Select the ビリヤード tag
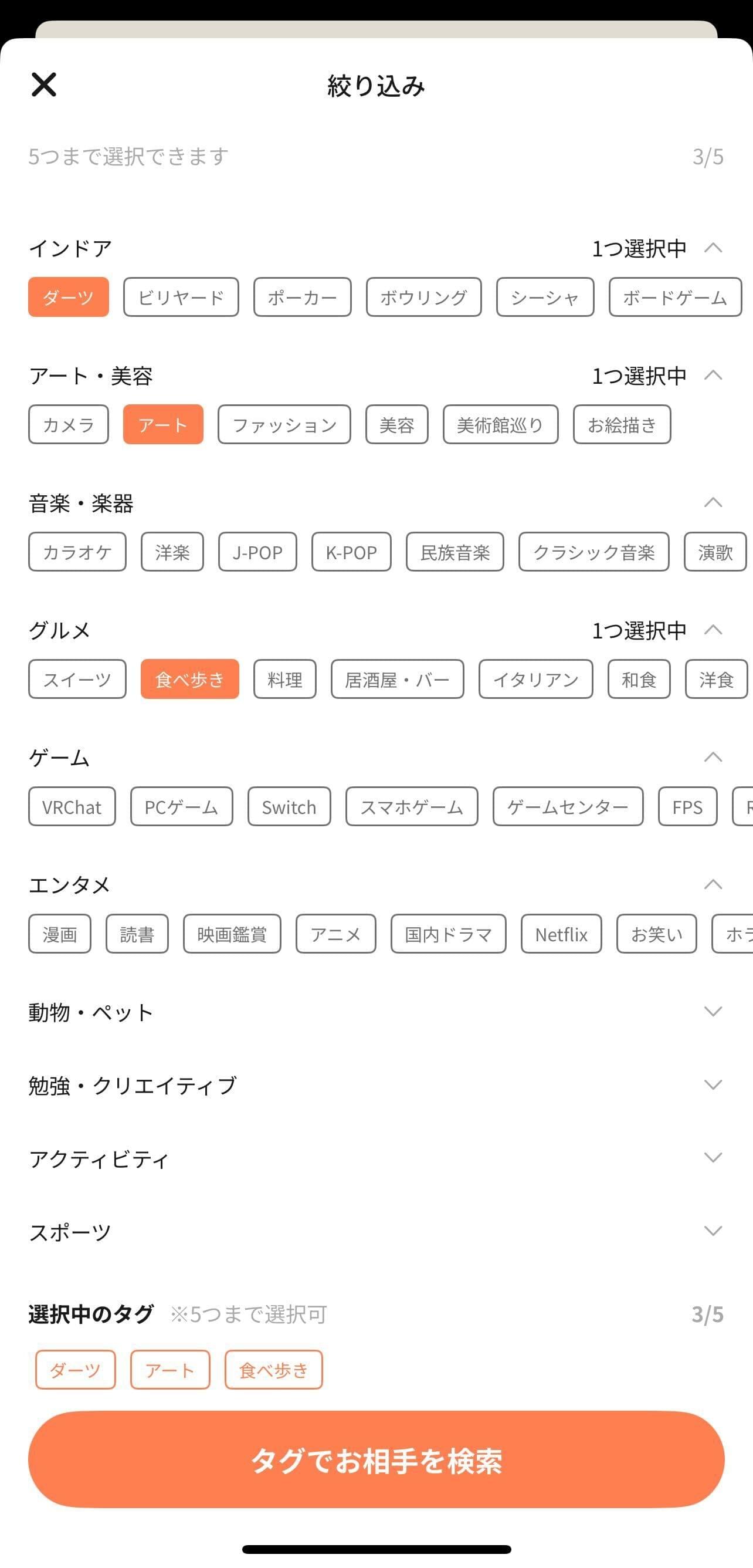 click(x=181, y=297)
